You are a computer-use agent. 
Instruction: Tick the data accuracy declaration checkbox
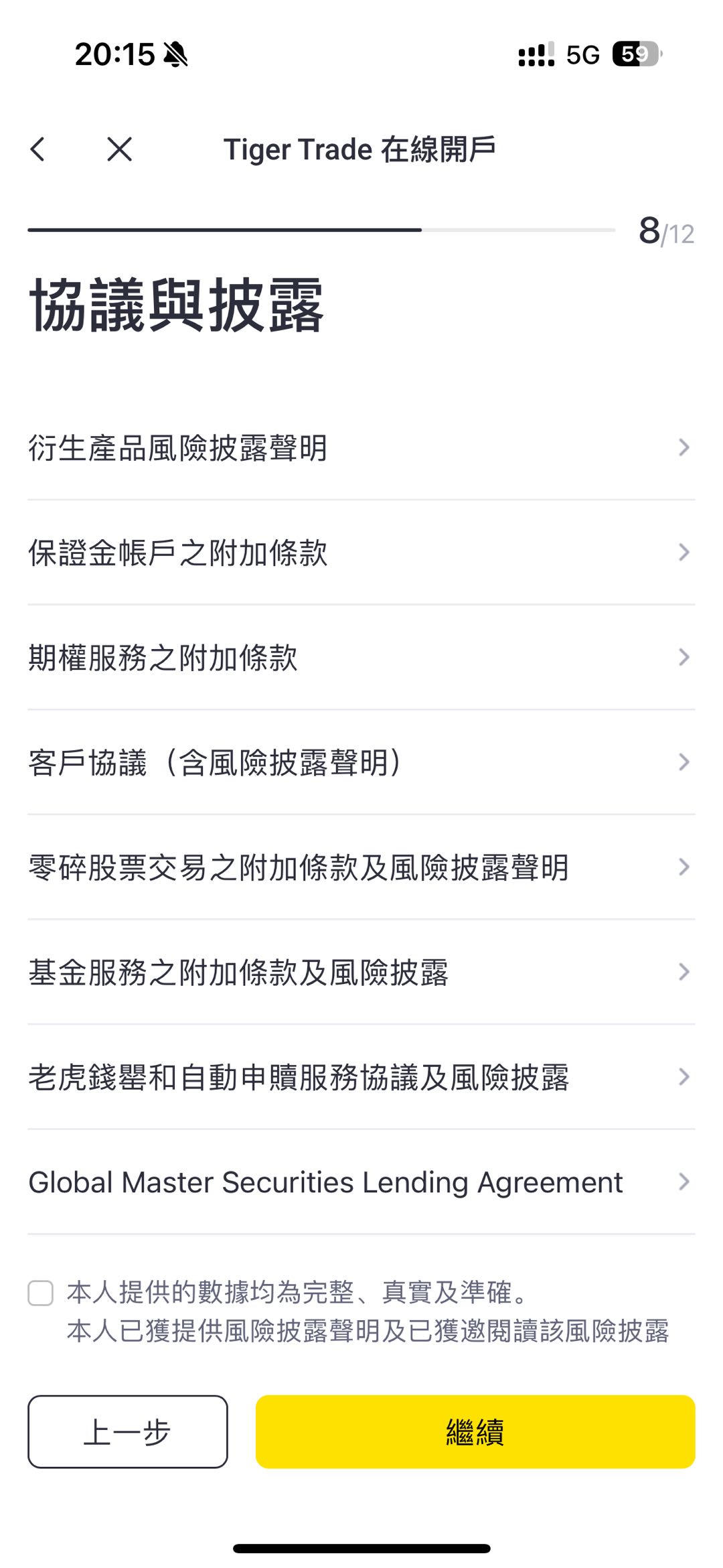pyautogui.click(x=41, y=1293)
